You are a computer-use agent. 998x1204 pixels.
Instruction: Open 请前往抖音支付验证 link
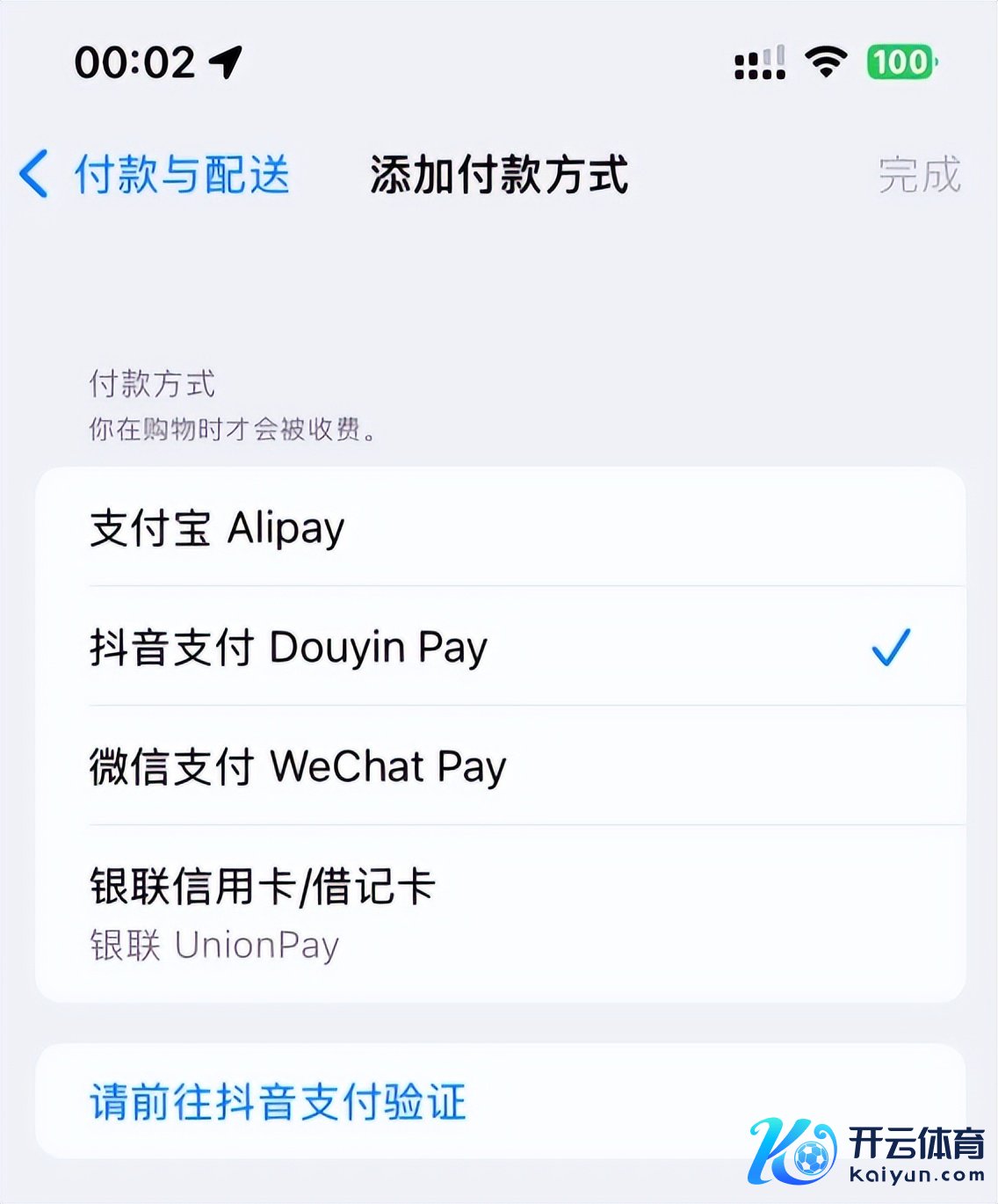[x=278, y=1101]
